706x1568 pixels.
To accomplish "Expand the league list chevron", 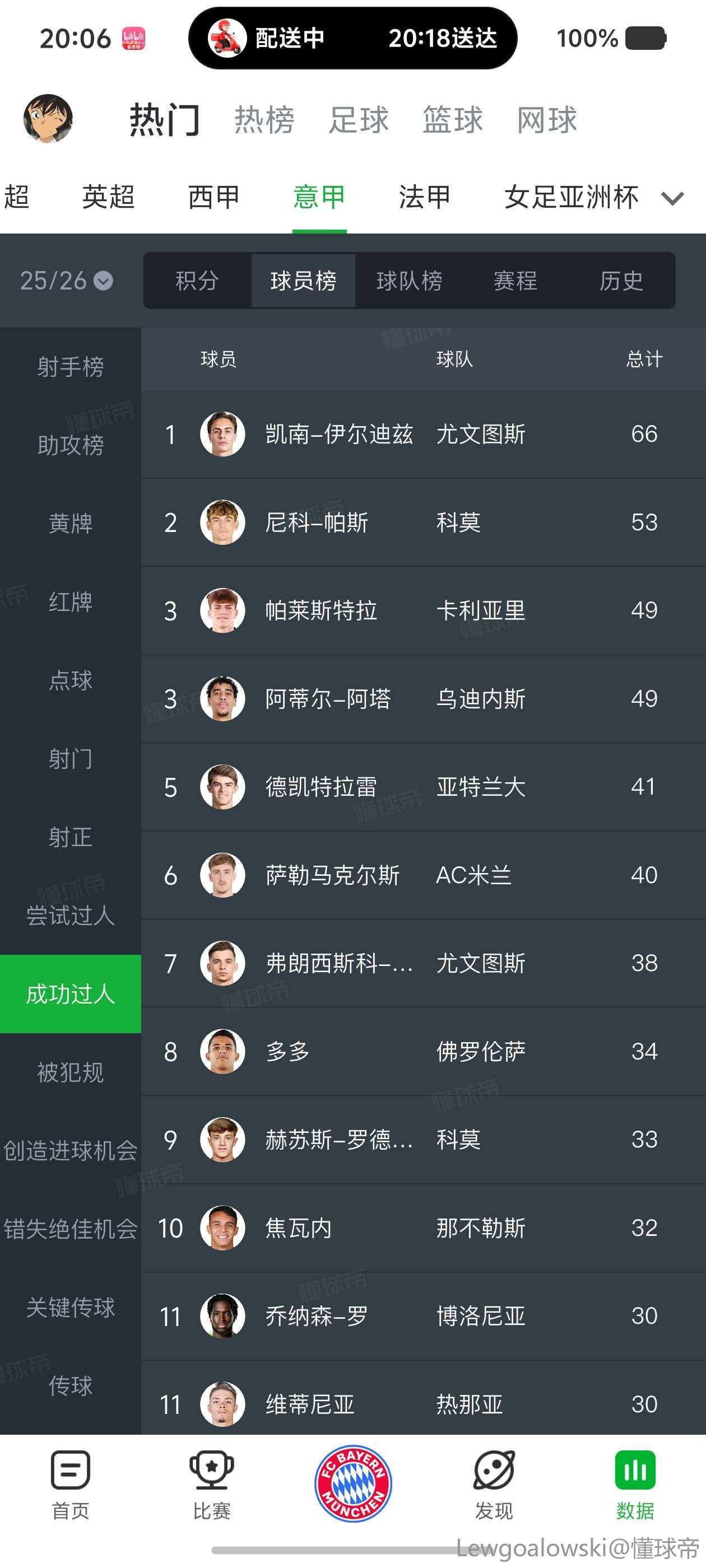I will pyautogui.click(x=672, y=198).
